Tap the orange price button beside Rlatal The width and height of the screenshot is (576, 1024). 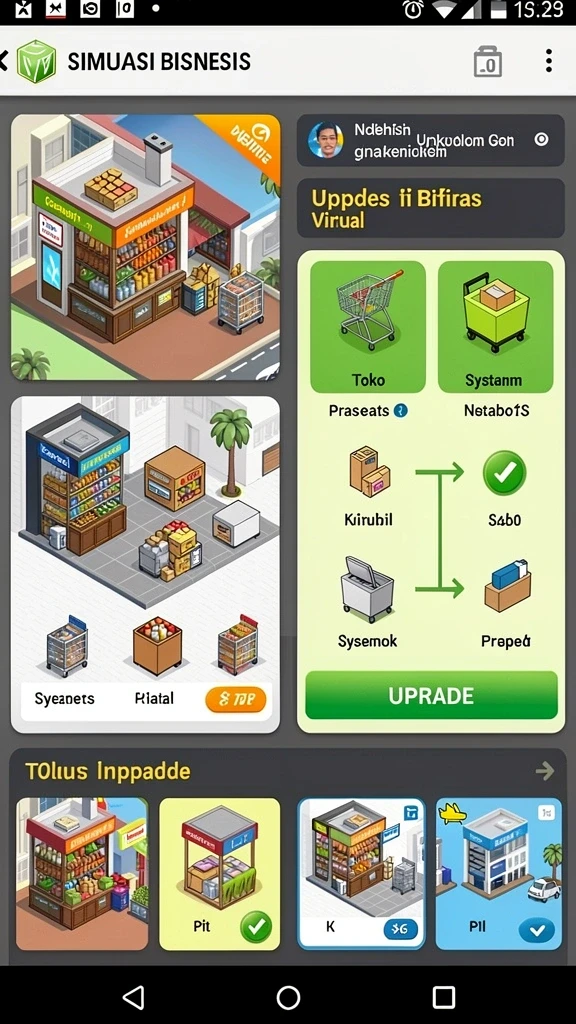tap(236, 699)
